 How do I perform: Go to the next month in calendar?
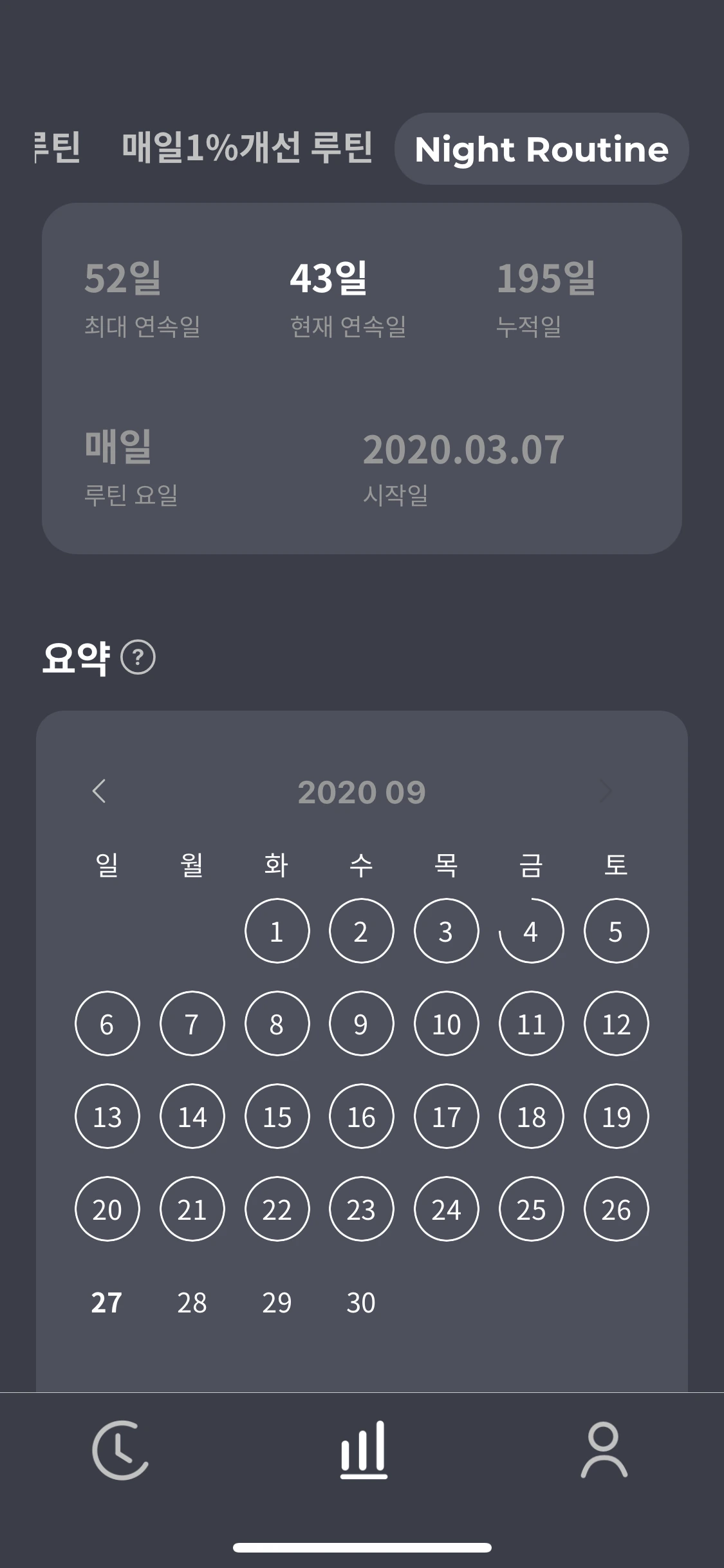pos(605,791)
